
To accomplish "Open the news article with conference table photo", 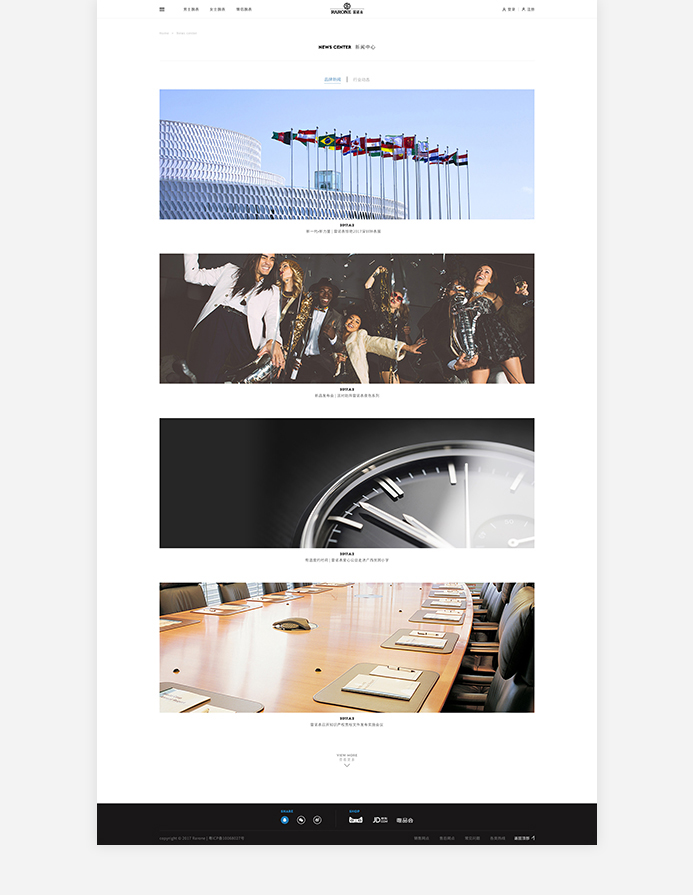I will (346, 647).
